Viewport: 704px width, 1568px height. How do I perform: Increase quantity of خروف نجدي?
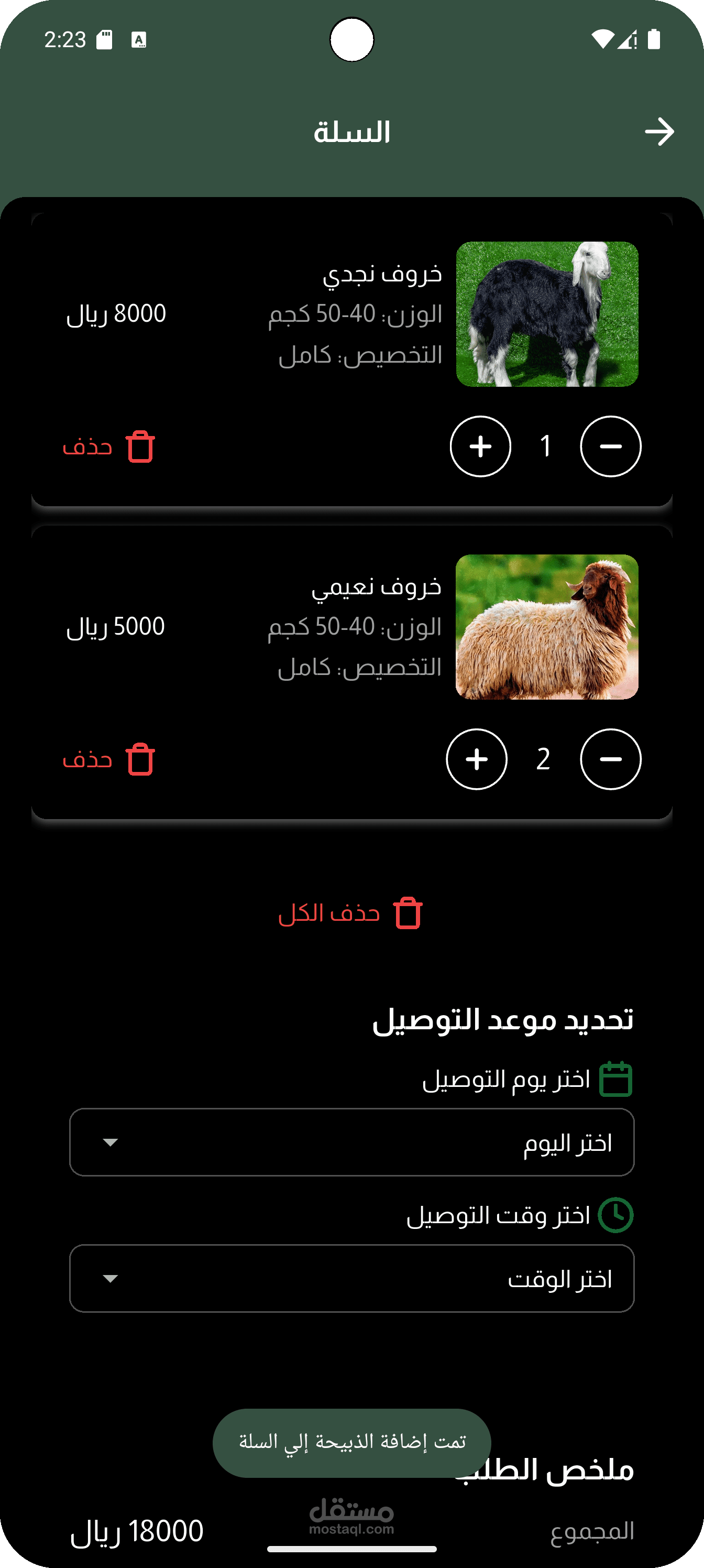480,446
